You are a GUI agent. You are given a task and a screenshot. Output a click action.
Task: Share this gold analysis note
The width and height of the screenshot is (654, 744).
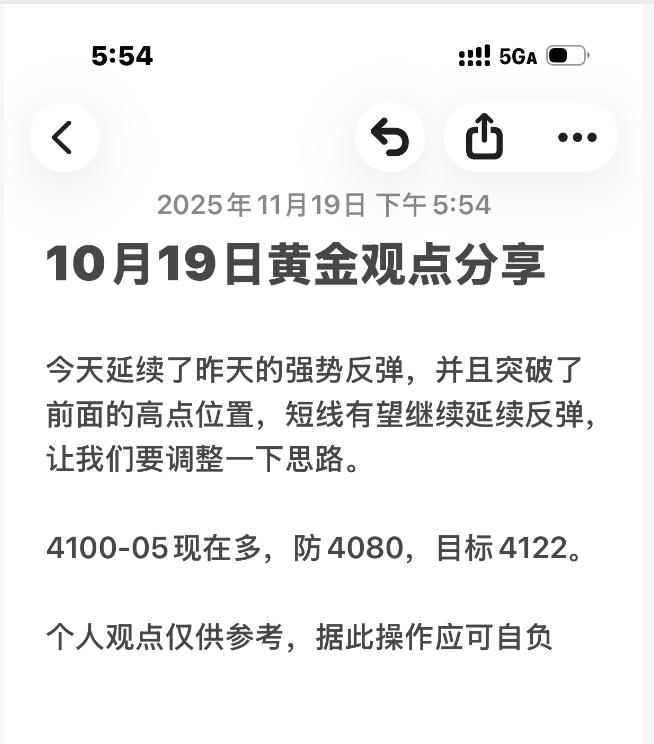(x=484, y=137)
